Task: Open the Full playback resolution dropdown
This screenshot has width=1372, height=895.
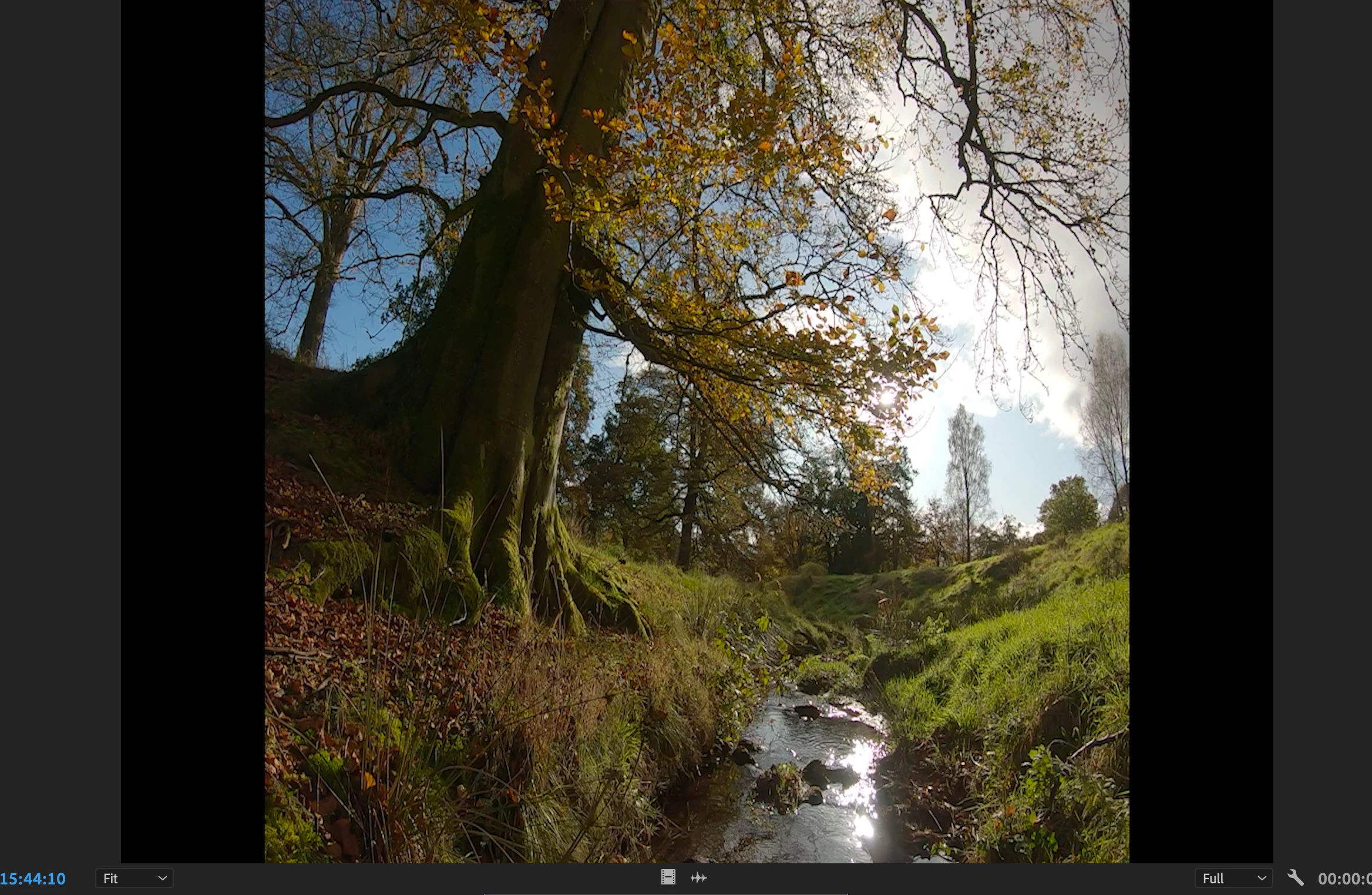Action: tap(1233, 879)
